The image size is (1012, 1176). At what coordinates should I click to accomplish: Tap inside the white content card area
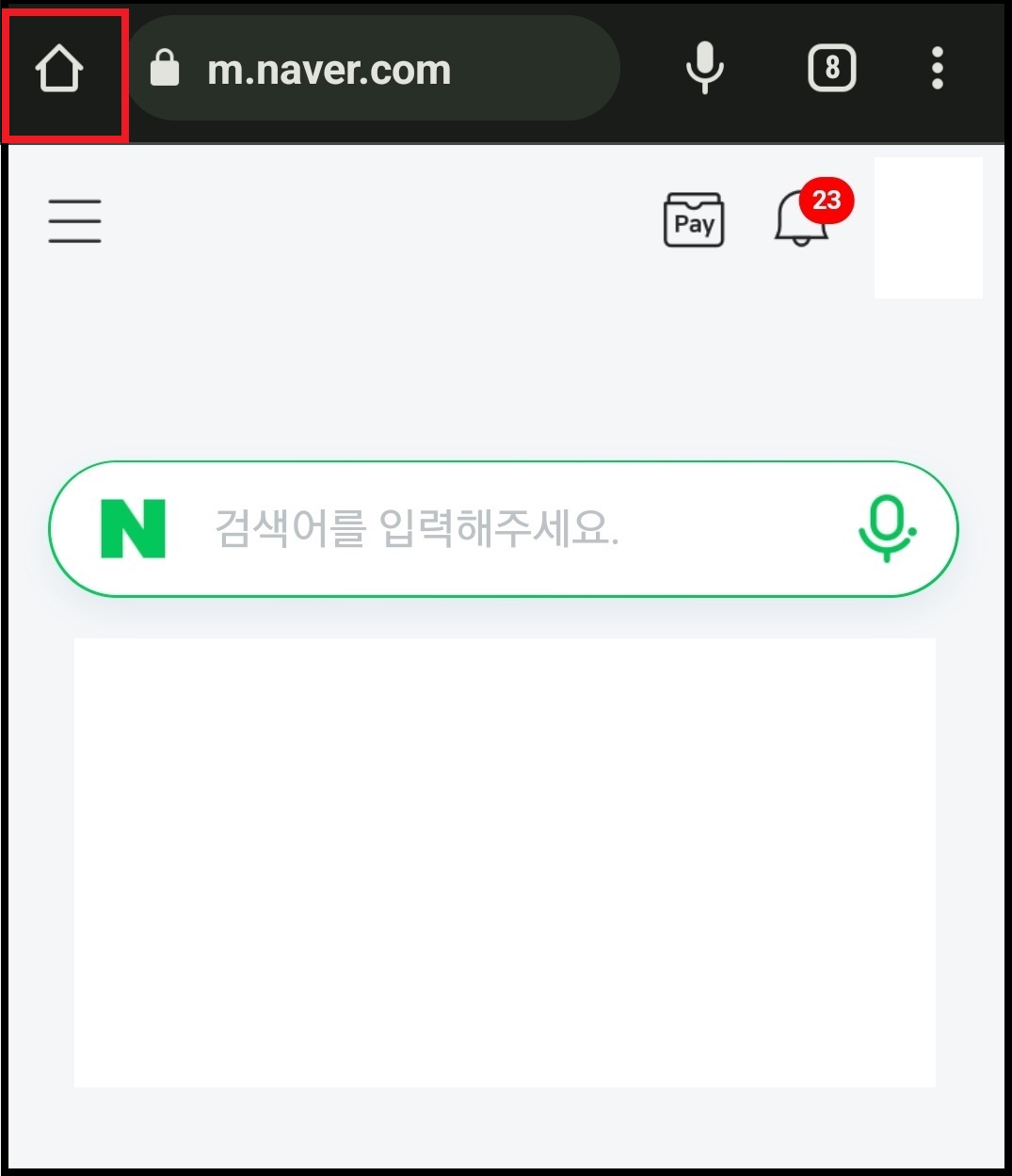point(505,862)
